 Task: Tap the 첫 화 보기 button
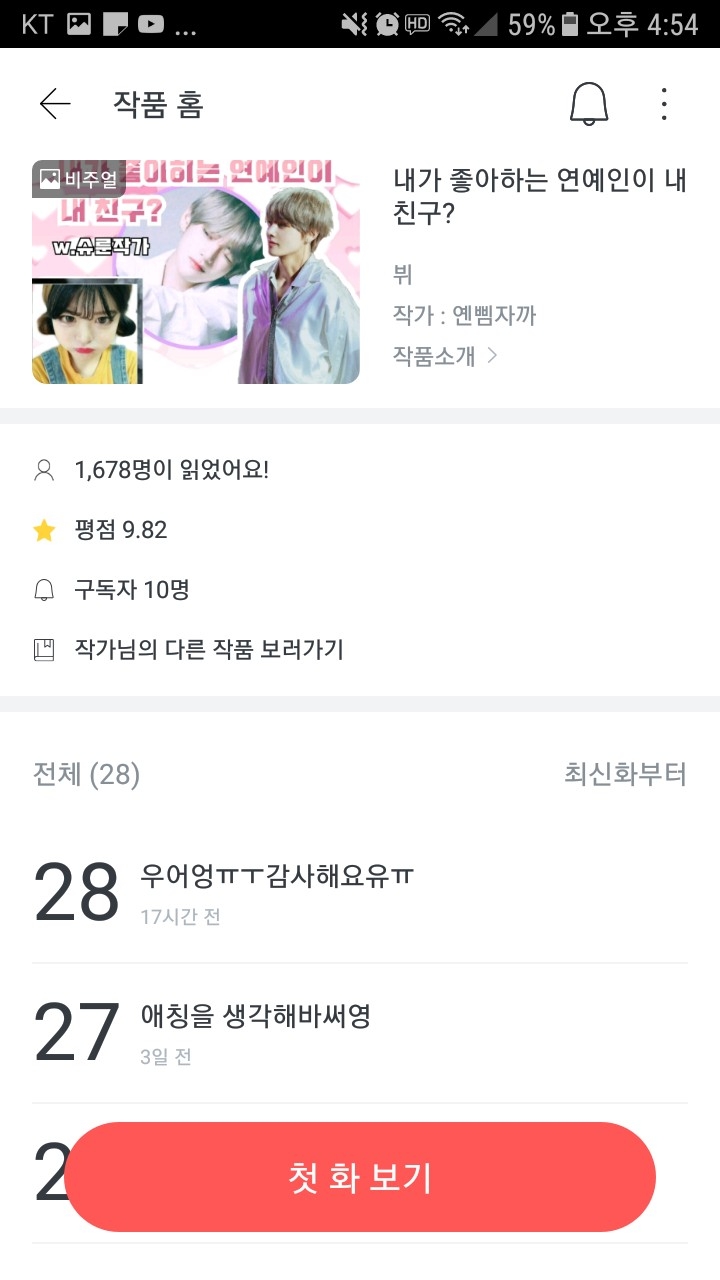coord(360,1177)
